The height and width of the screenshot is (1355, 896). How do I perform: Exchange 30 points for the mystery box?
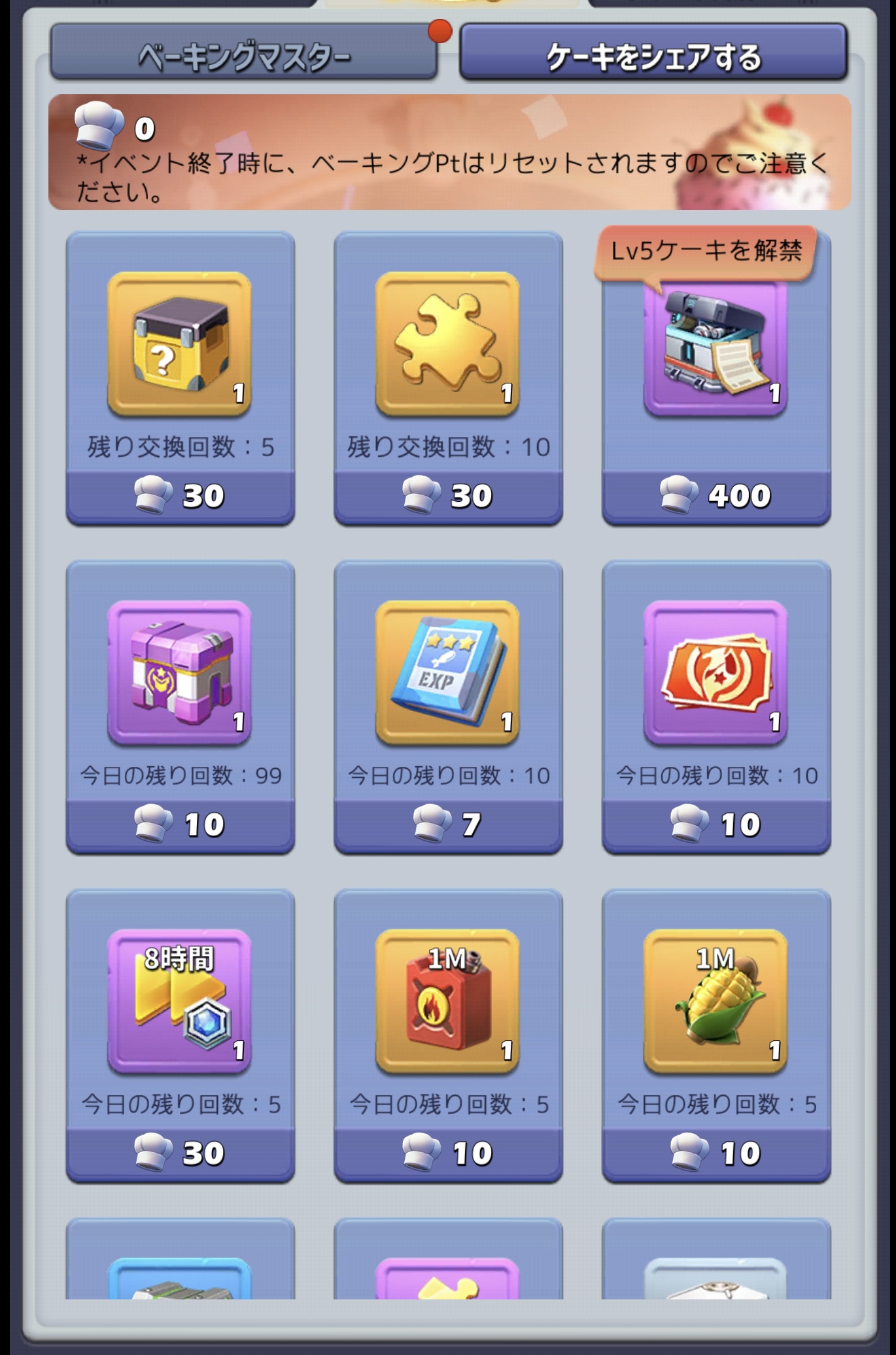(x=180, y=495)
